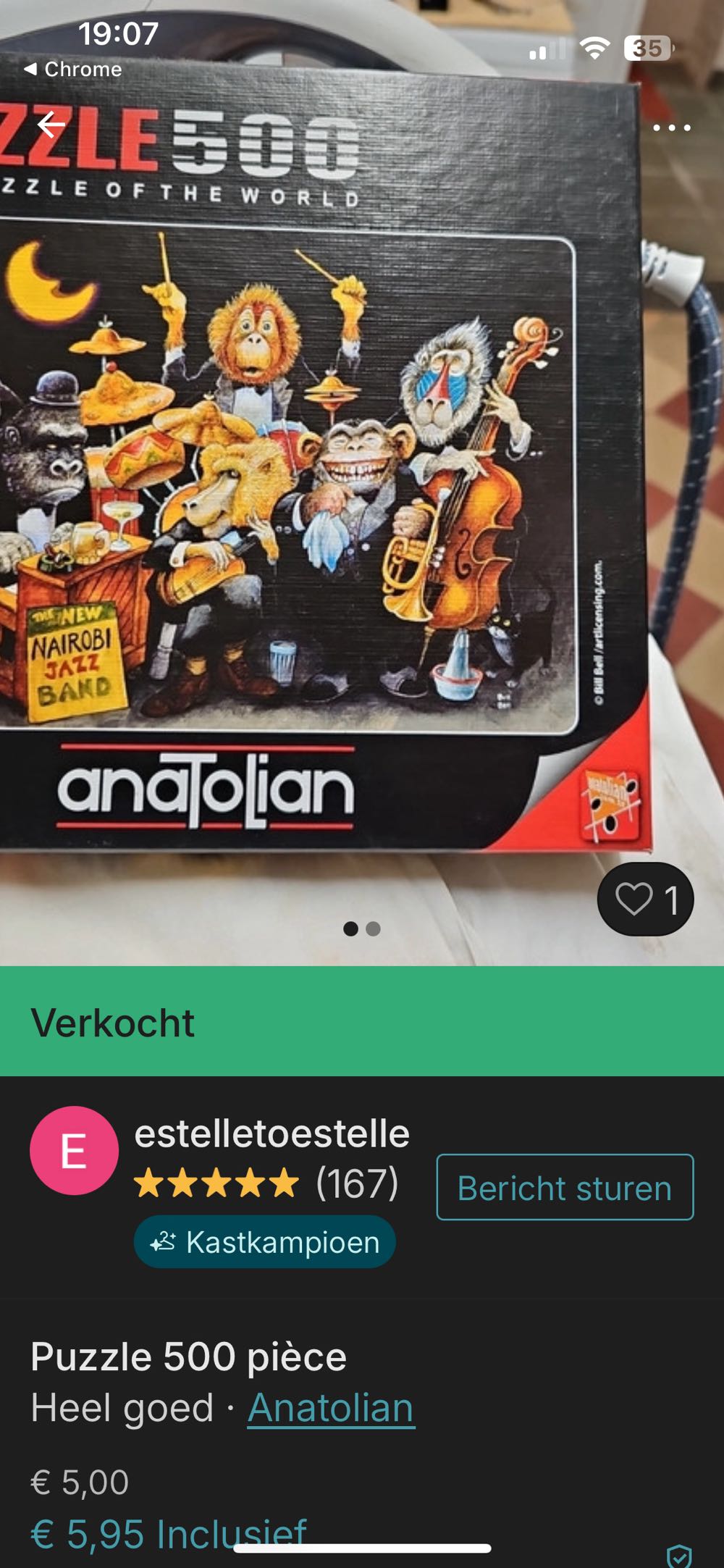Toggle the heart favorite icon
The image size is (724, 1568).
[636, 899]
